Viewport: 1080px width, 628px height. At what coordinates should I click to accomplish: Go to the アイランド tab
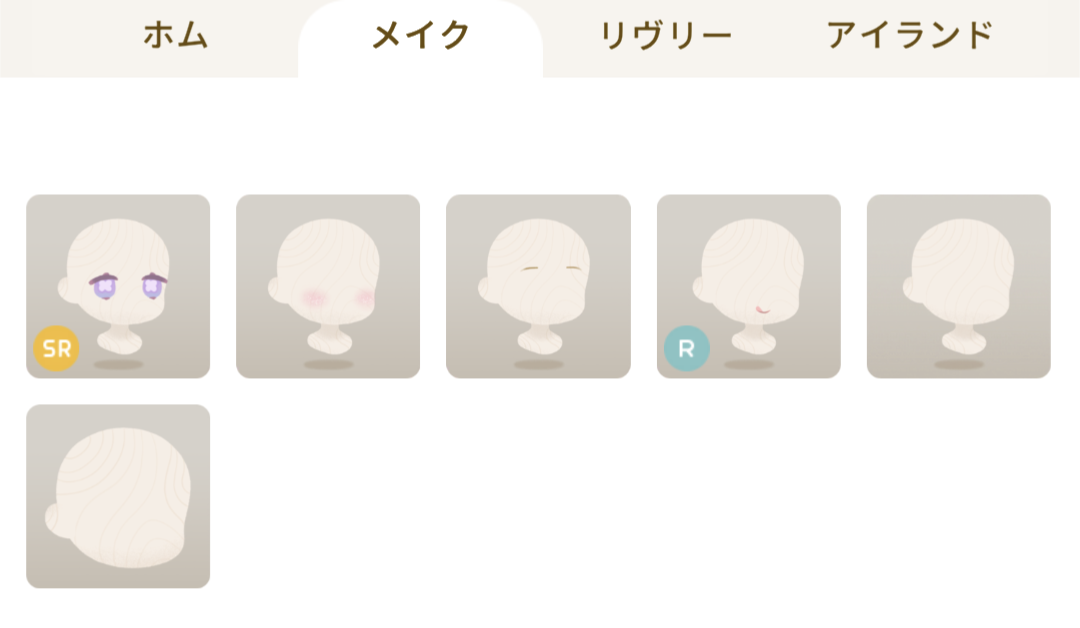(909, 37)
